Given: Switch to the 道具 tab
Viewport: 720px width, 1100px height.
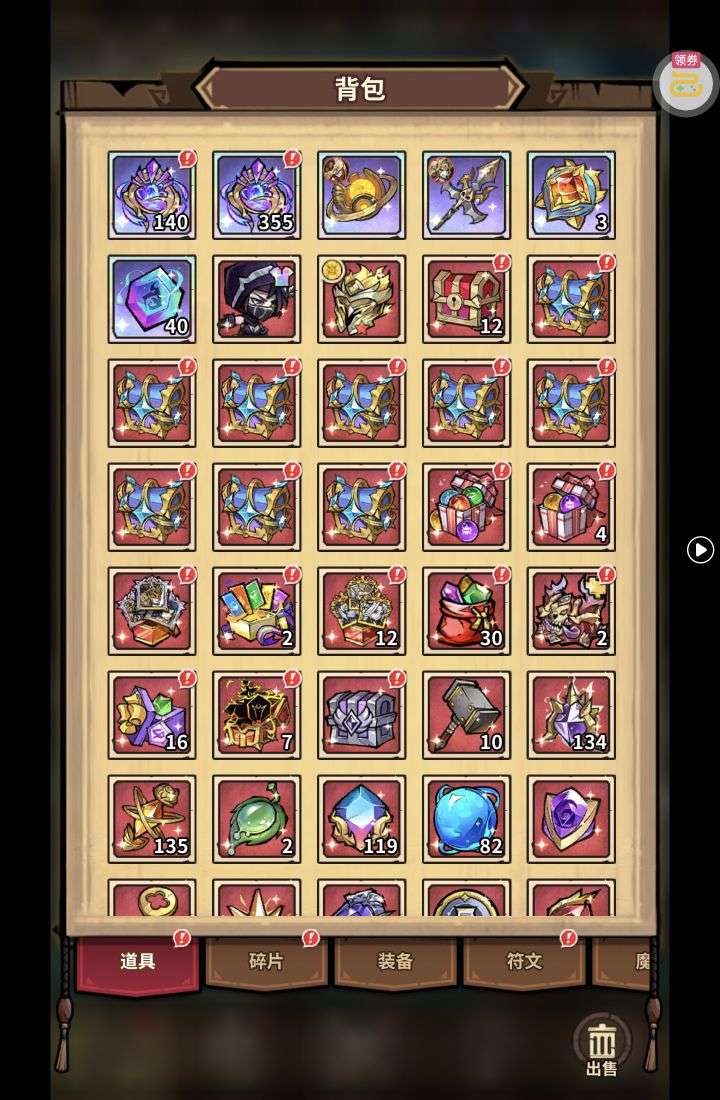Looking at the screenshot, I should [x=138, y=962].
